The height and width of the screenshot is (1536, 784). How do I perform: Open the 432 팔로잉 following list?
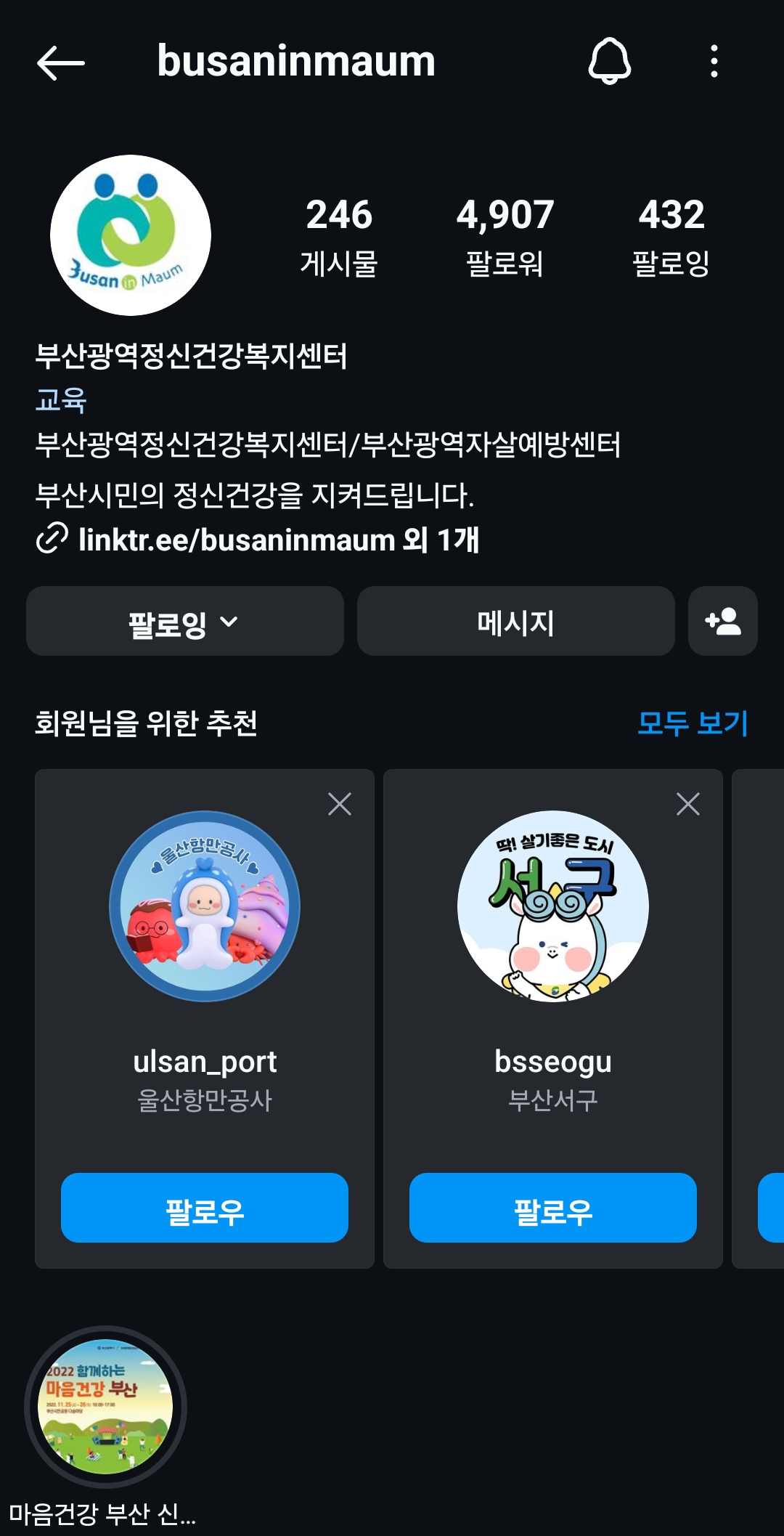(671, 237)
